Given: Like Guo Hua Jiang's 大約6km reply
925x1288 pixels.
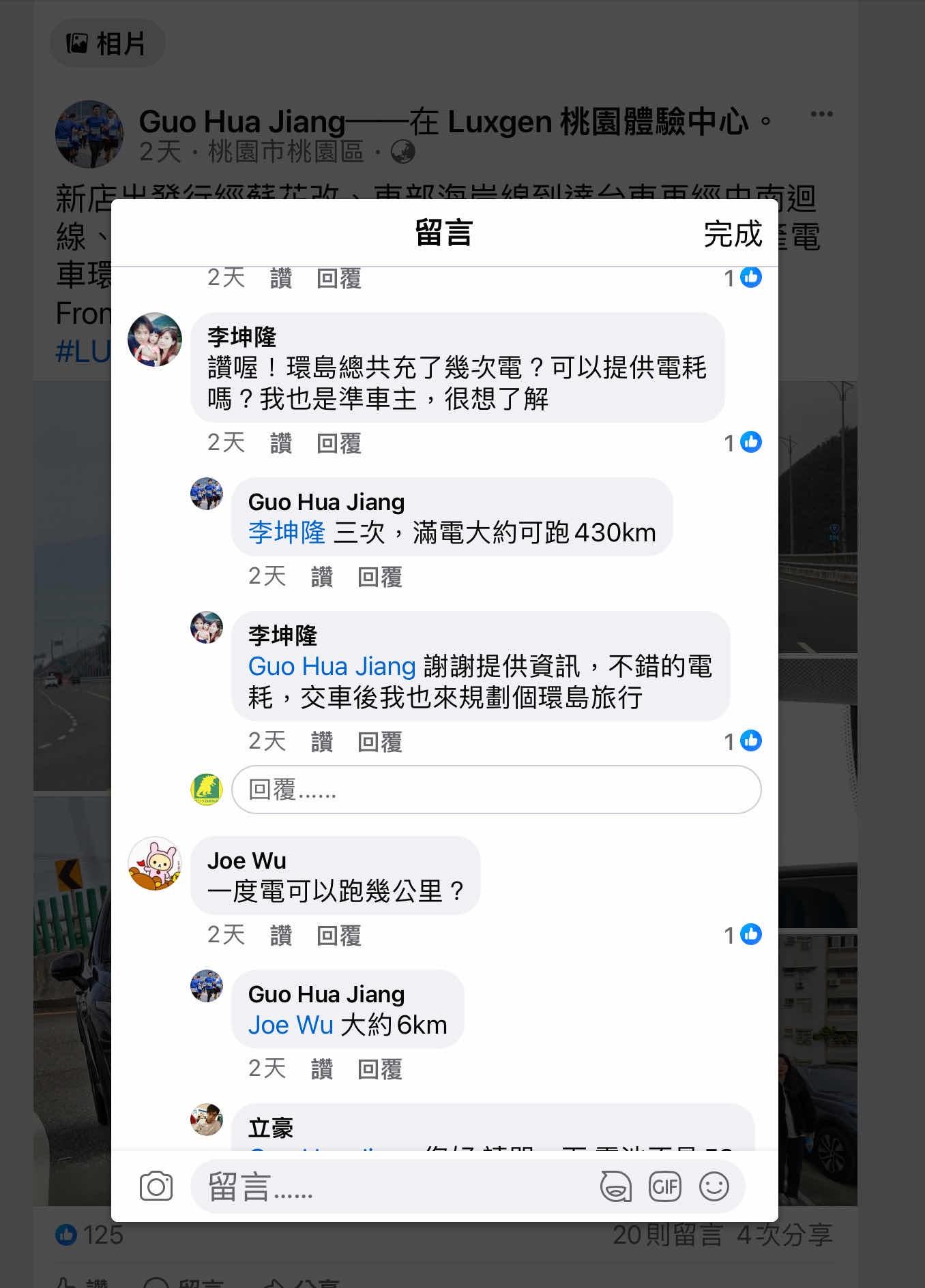Looking at the screenshot, I should (x=321, y=1069).
